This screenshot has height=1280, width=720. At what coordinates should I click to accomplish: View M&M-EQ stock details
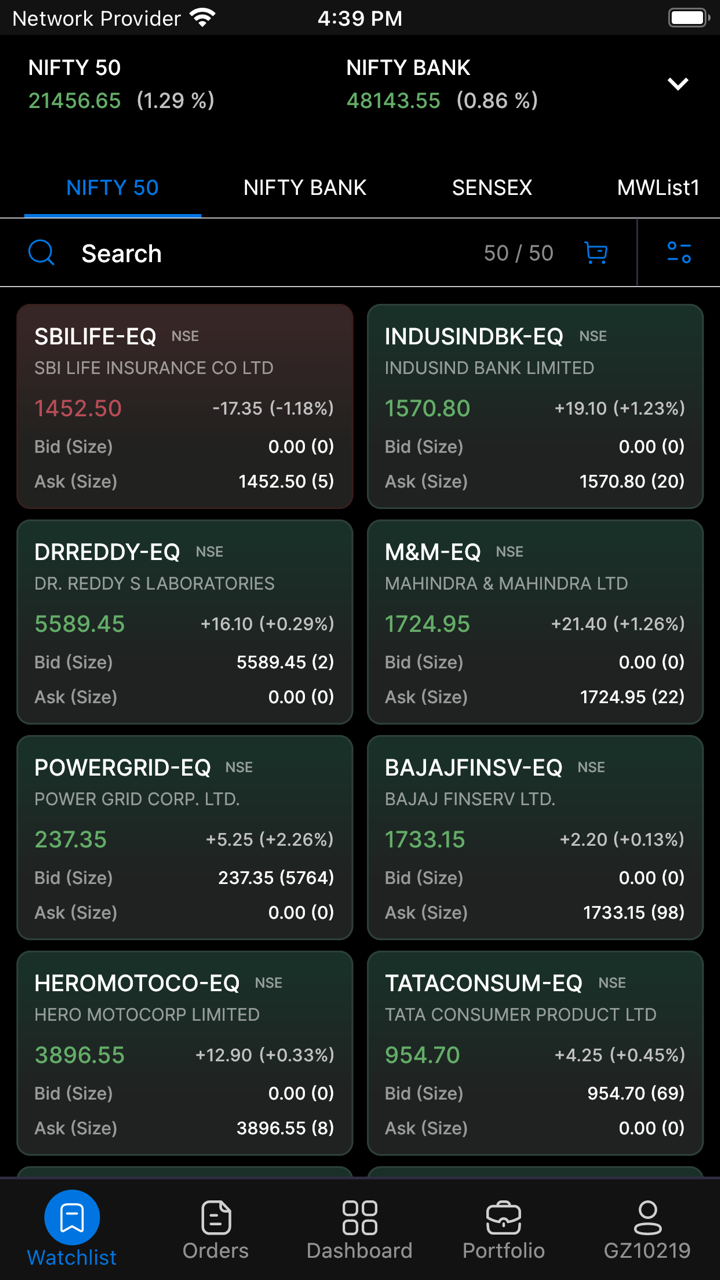pyautogui.click(x=535, y=622)
